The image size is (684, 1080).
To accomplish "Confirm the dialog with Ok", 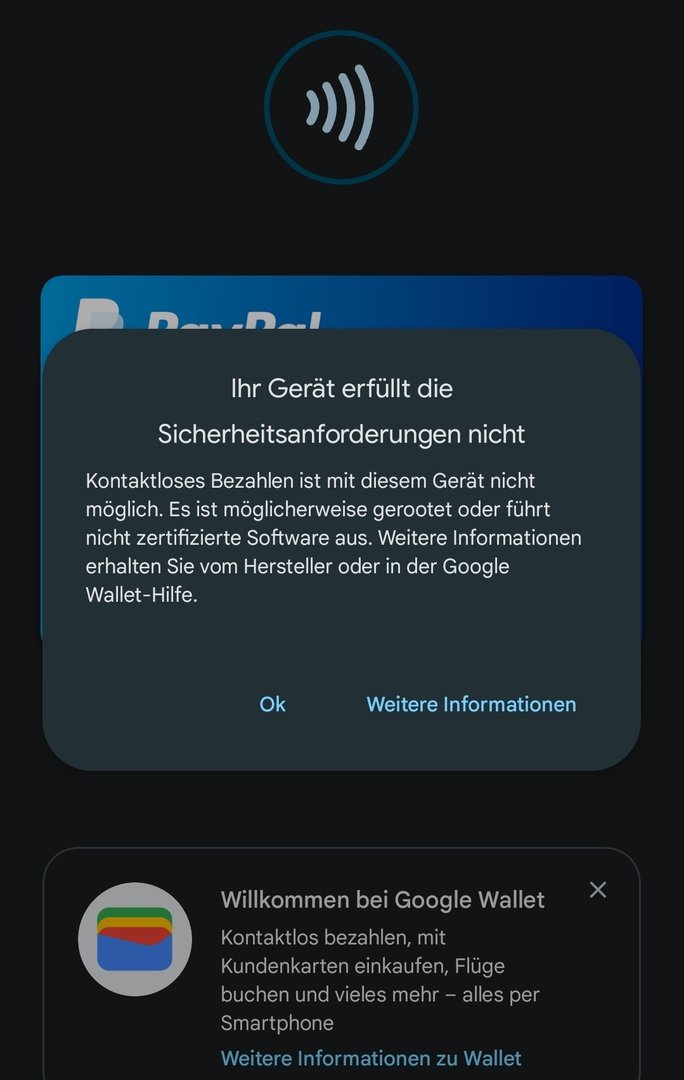I will pos(272,704).
